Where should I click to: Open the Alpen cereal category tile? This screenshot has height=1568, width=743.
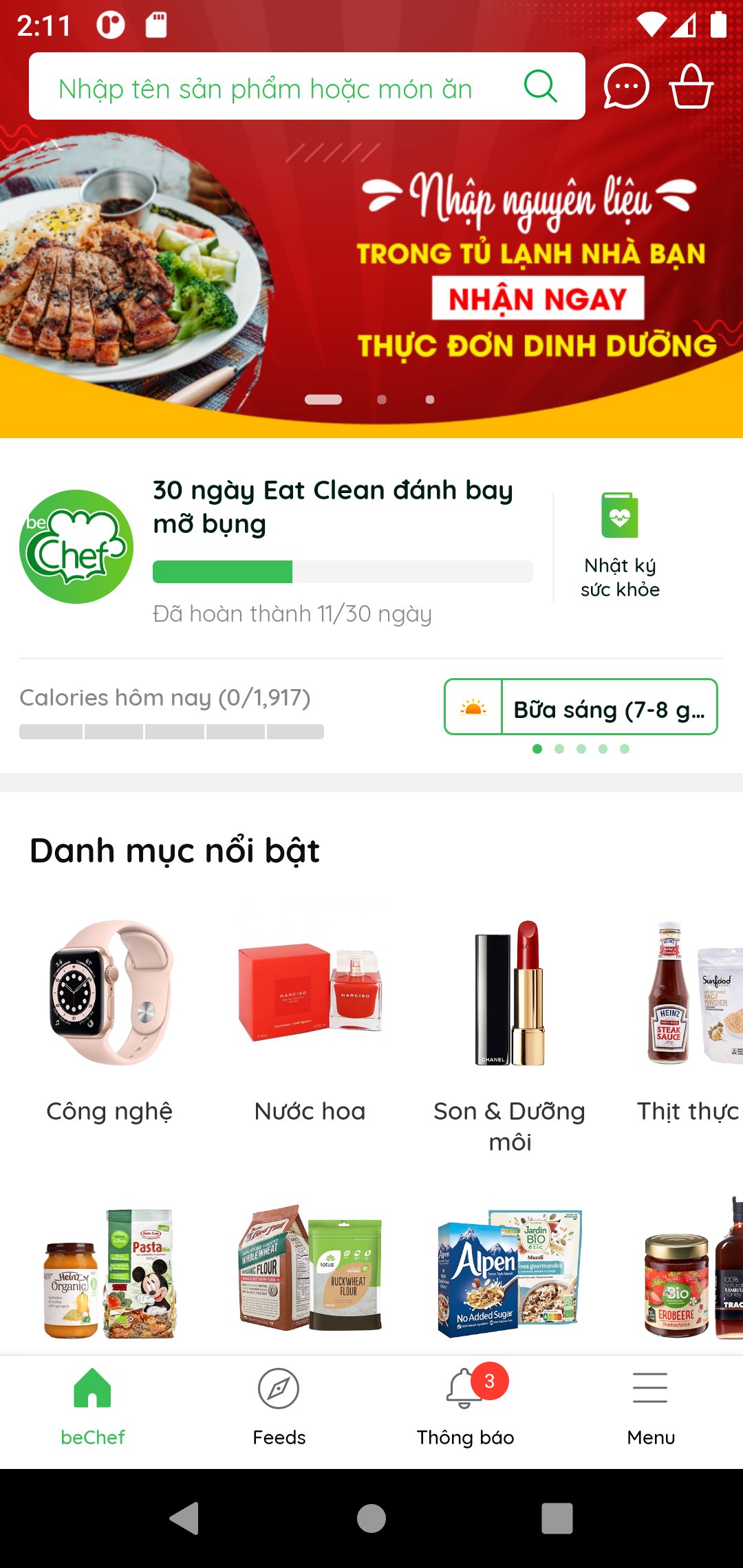510,1272
